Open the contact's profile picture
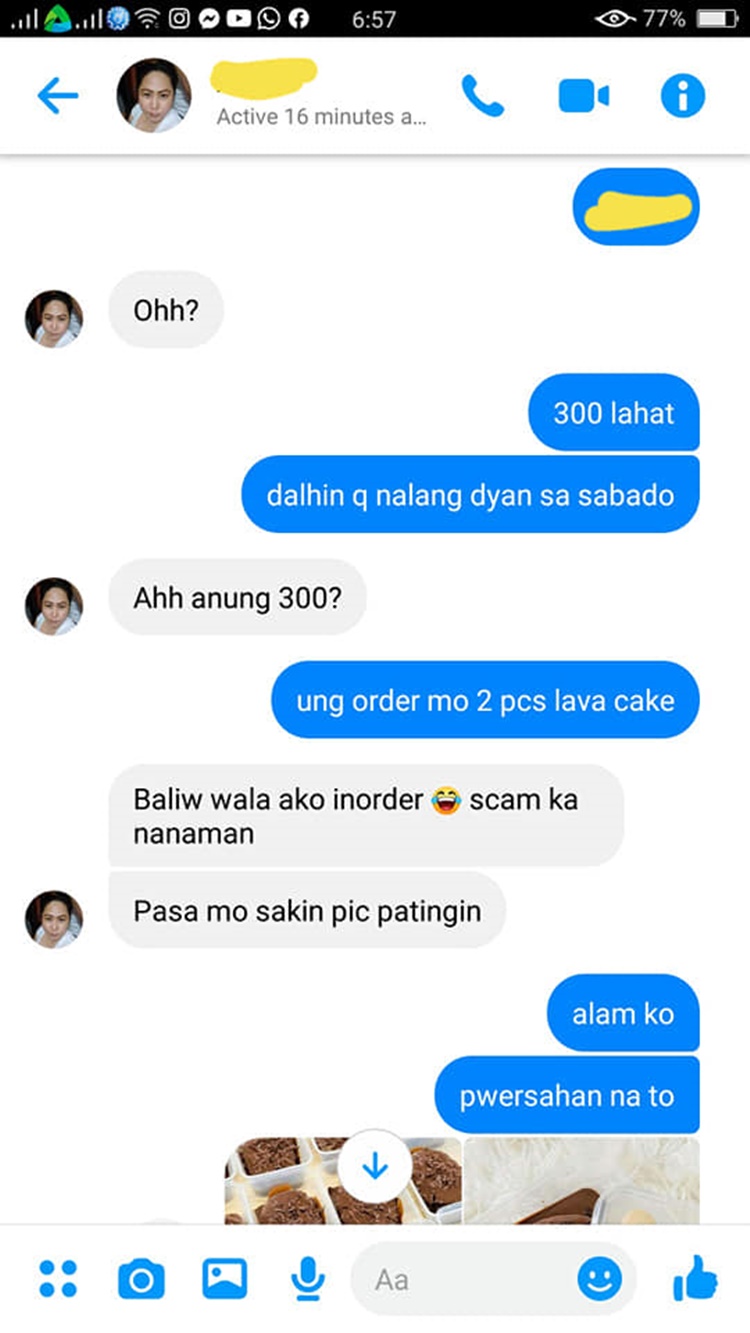This screenshot has width=750, height=1333. coord(153,95)
